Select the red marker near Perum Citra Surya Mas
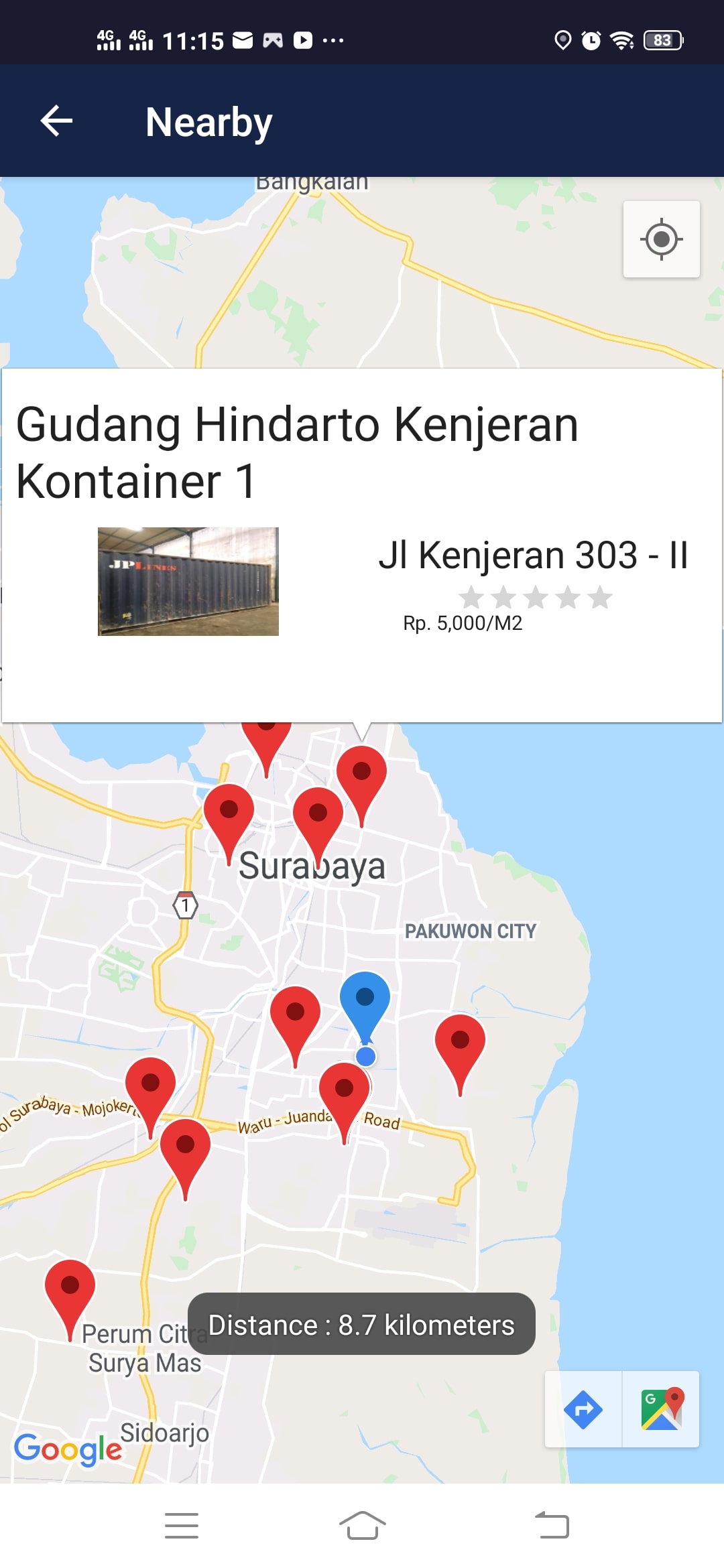Viewport: 724px width, 1568px height. coord(70,1297)
